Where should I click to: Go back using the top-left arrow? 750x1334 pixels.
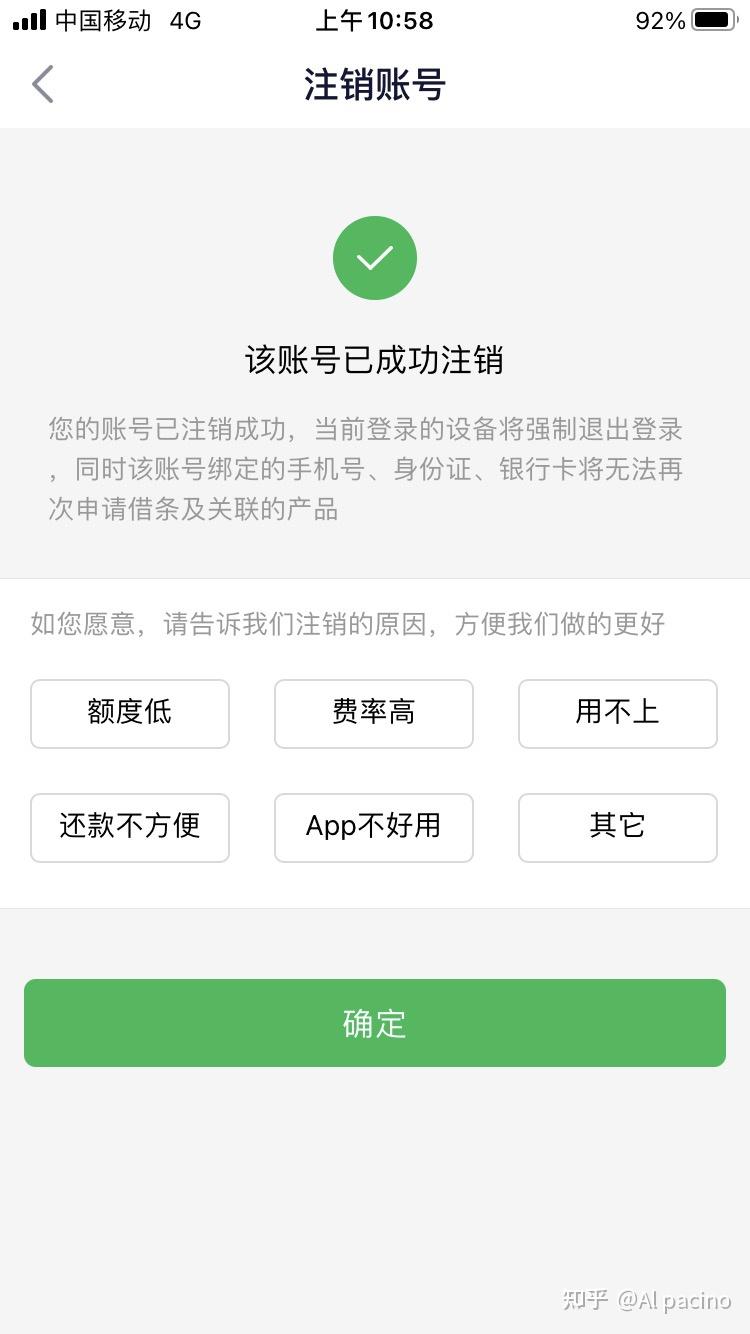pos(42,85)
